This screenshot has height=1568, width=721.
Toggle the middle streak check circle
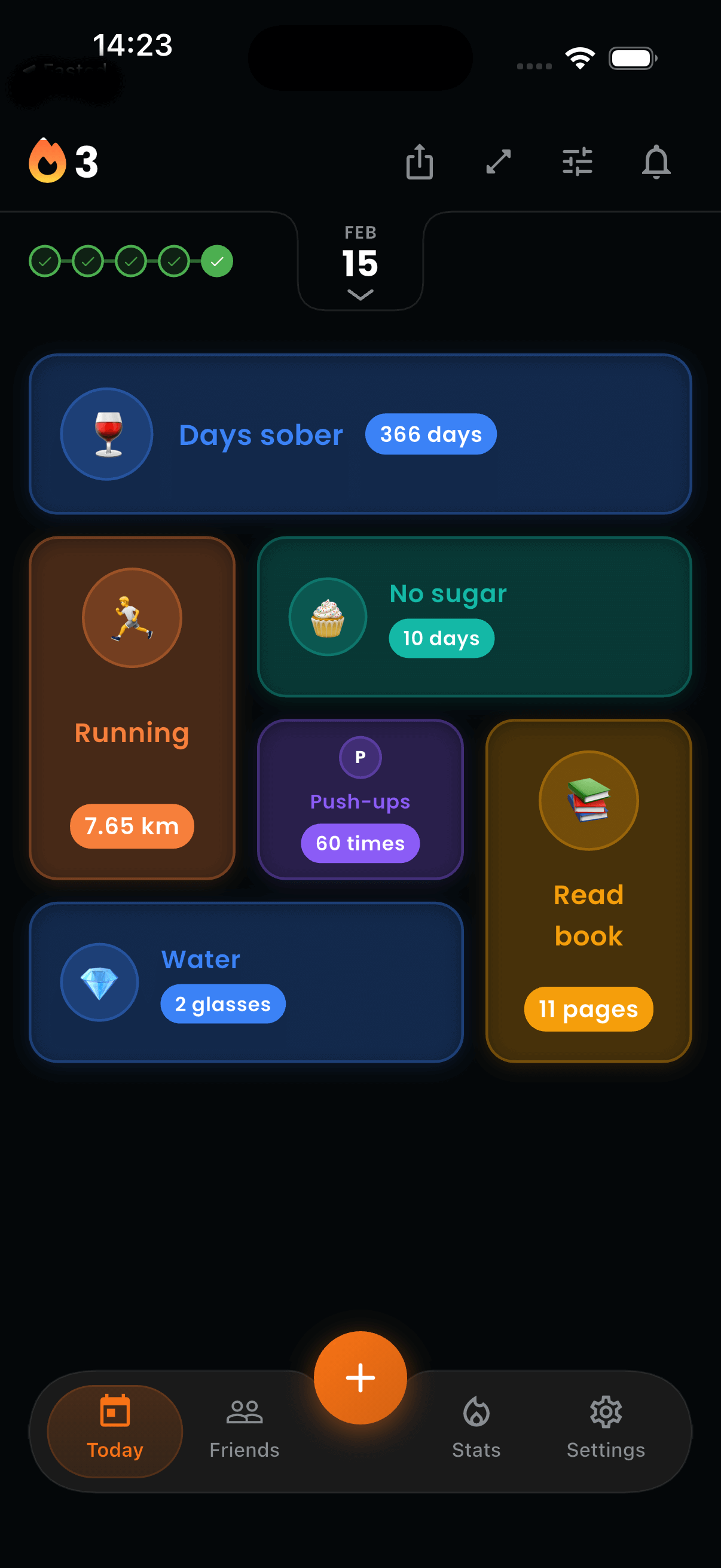click(131, 261)
